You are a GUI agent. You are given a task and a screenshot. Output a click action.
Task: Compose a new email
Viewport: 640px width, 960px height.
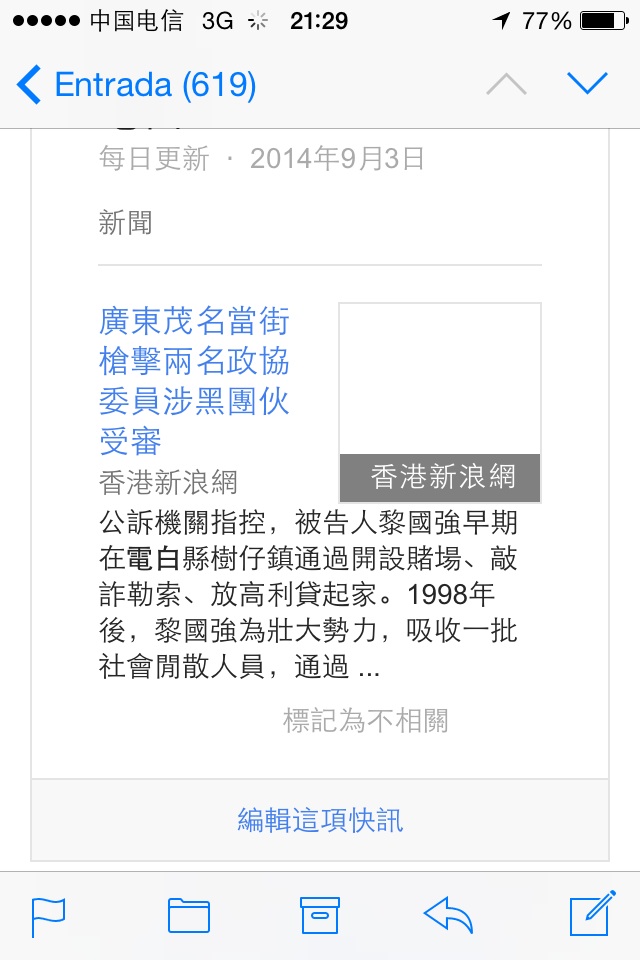pos(590,914)
